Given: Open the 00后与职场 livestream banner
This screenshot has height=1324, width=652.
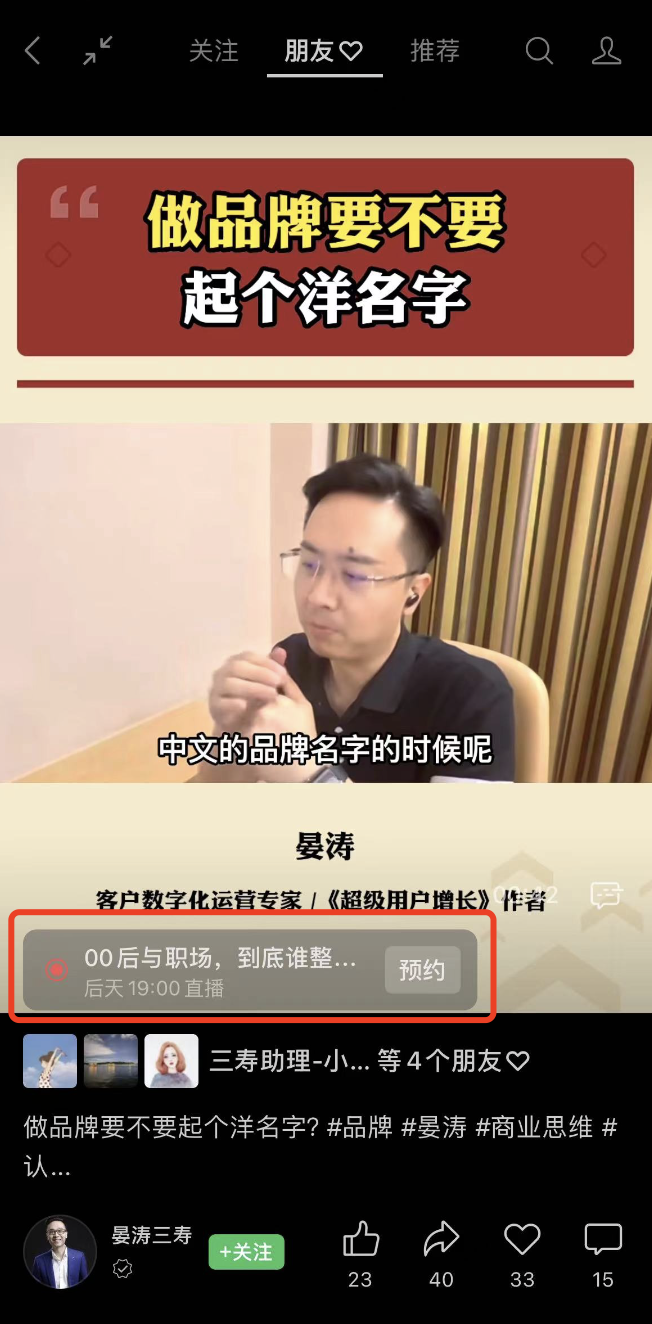Looking at the screenshot, I should [220, 970].
